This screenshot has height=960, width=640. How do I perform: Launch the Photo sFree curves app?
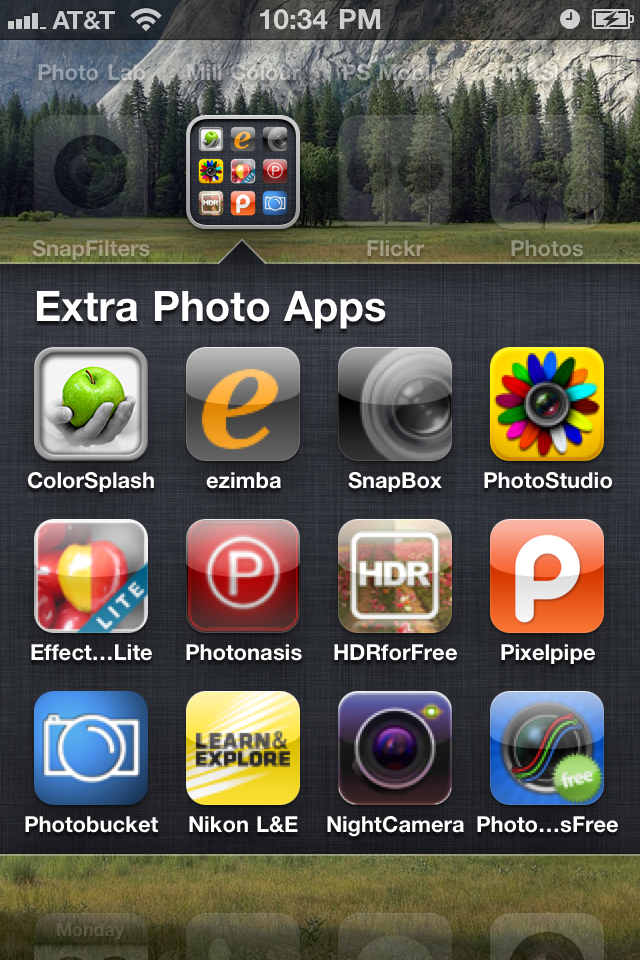click(x=547, y=748)
